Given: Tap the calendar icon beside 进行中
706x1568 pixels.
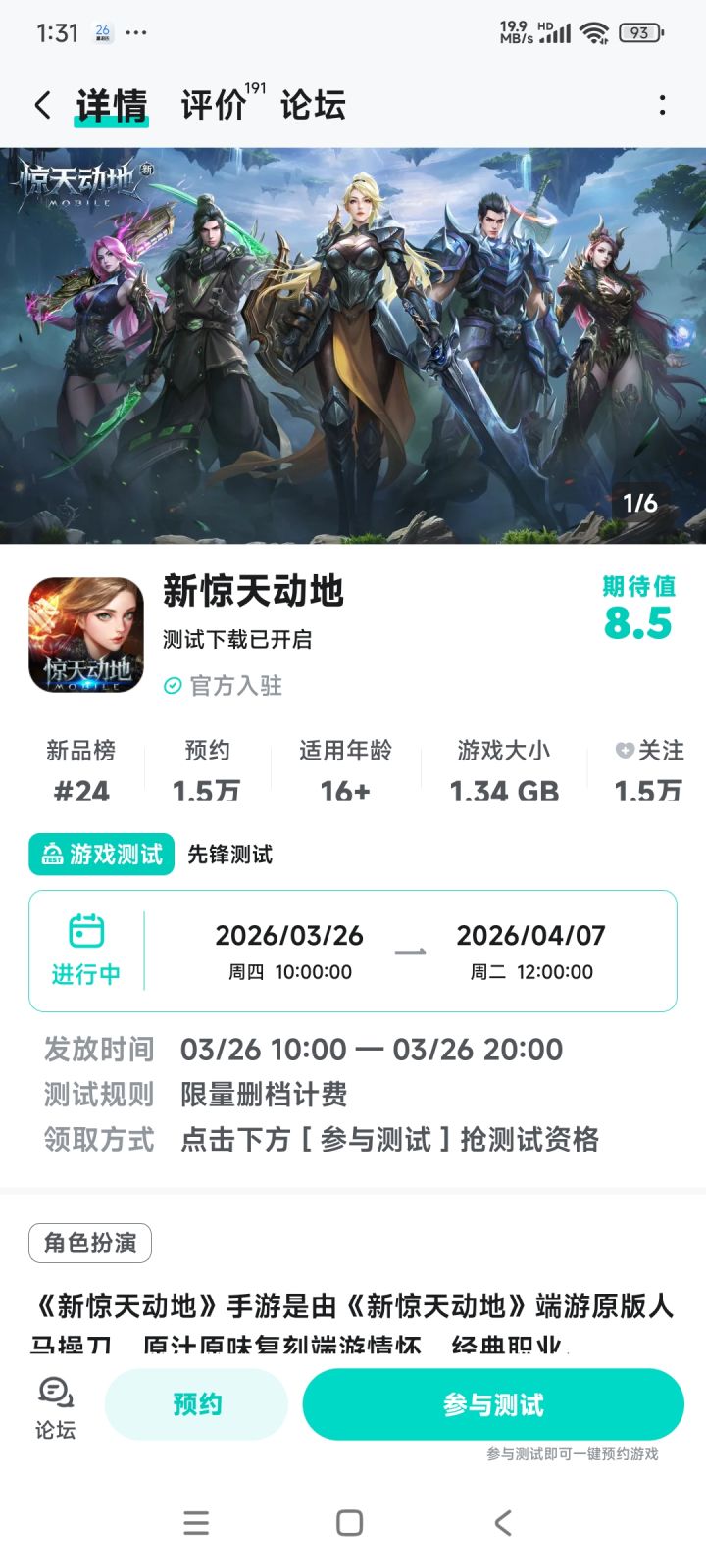Looking at the screenshot, I should click(x=86, y=929).
